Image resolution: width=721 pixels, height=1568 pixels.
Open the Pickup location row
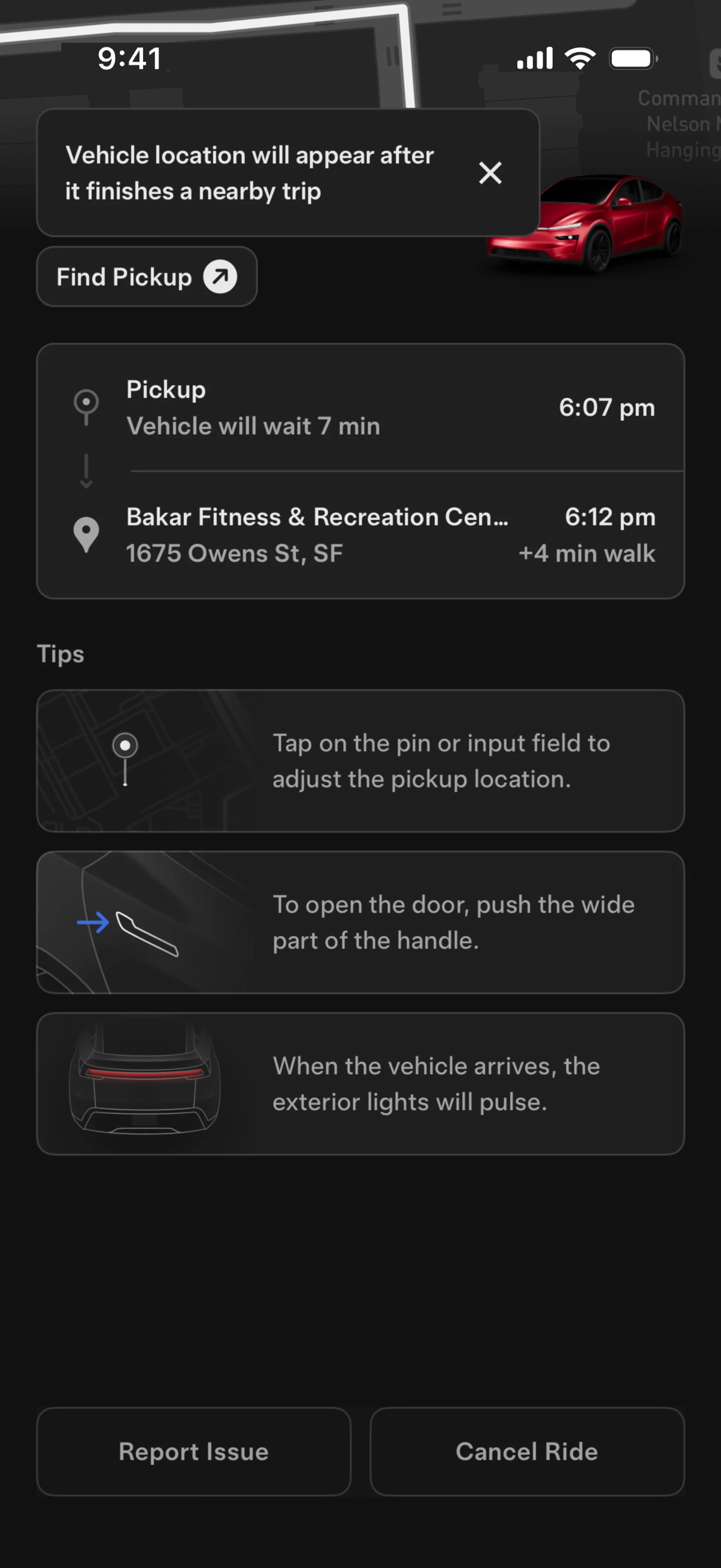click(x=360, y=407)
